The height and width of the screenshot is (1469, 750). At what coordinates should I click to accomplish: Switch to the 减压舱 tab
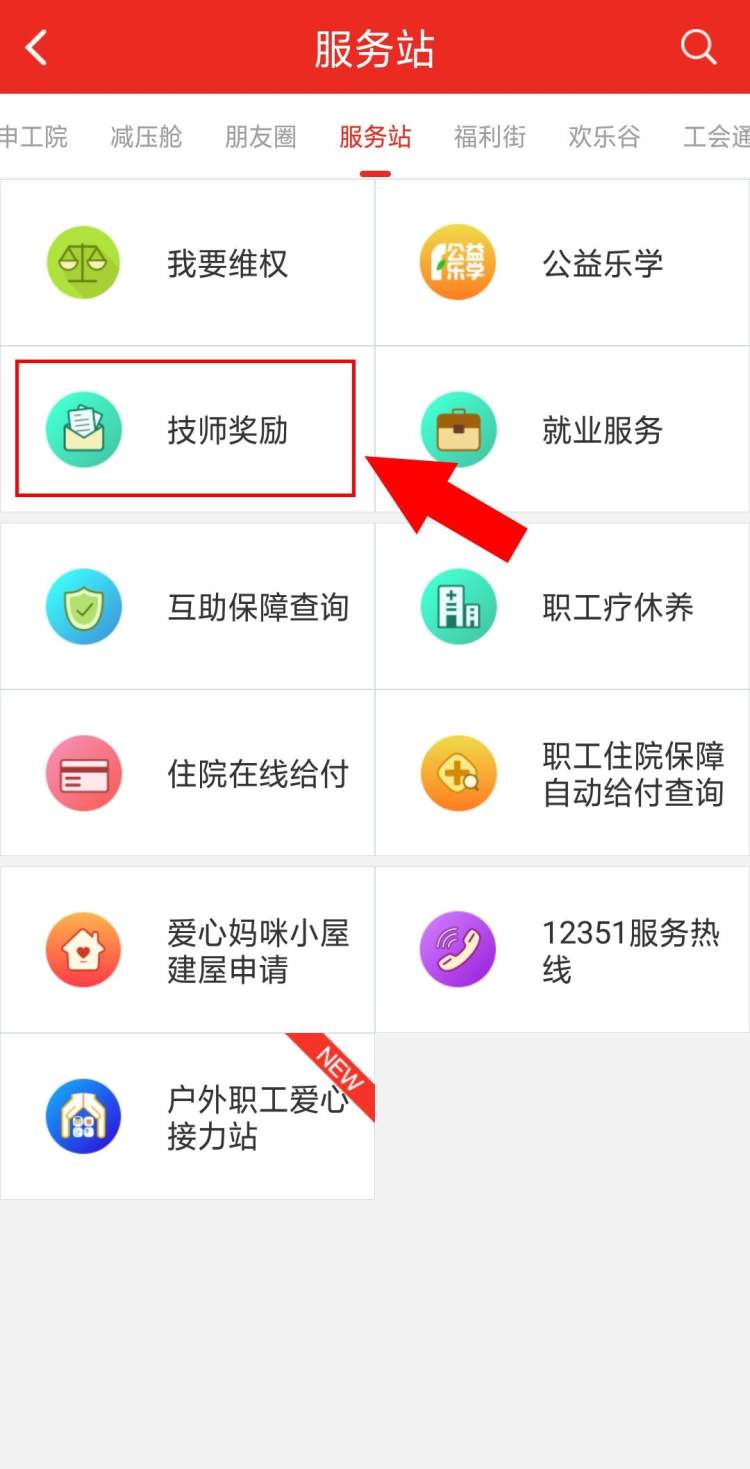[x=146, y=137]
